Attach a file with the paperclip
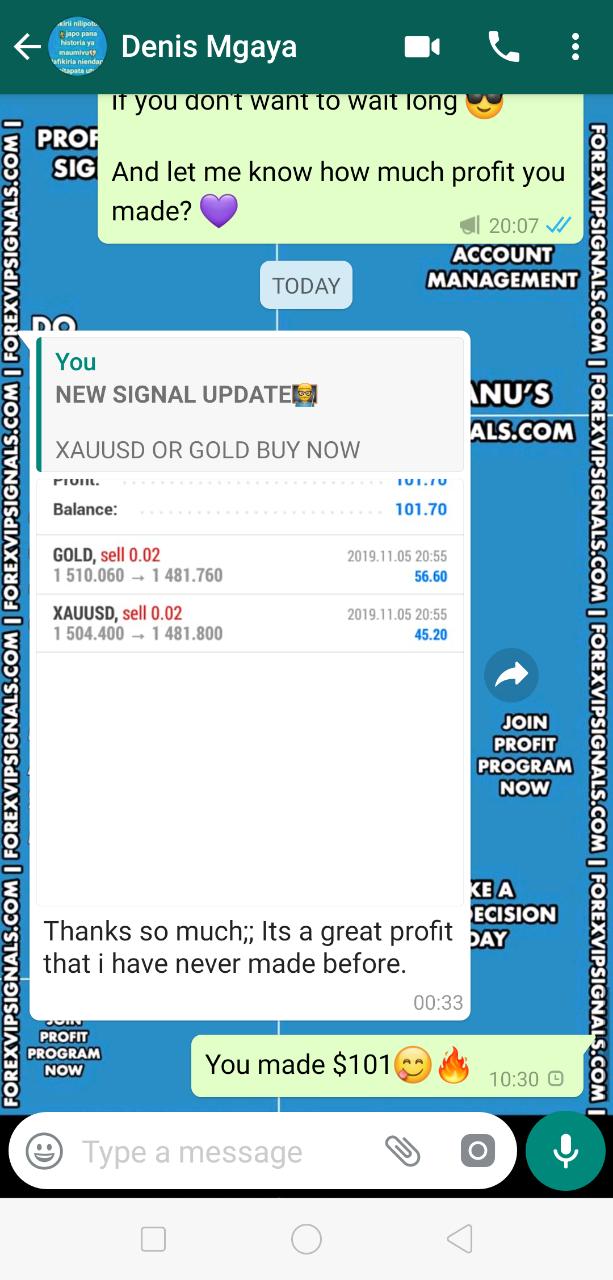The width and height of the screenshot is (613, 1280). click(403, 1151)
